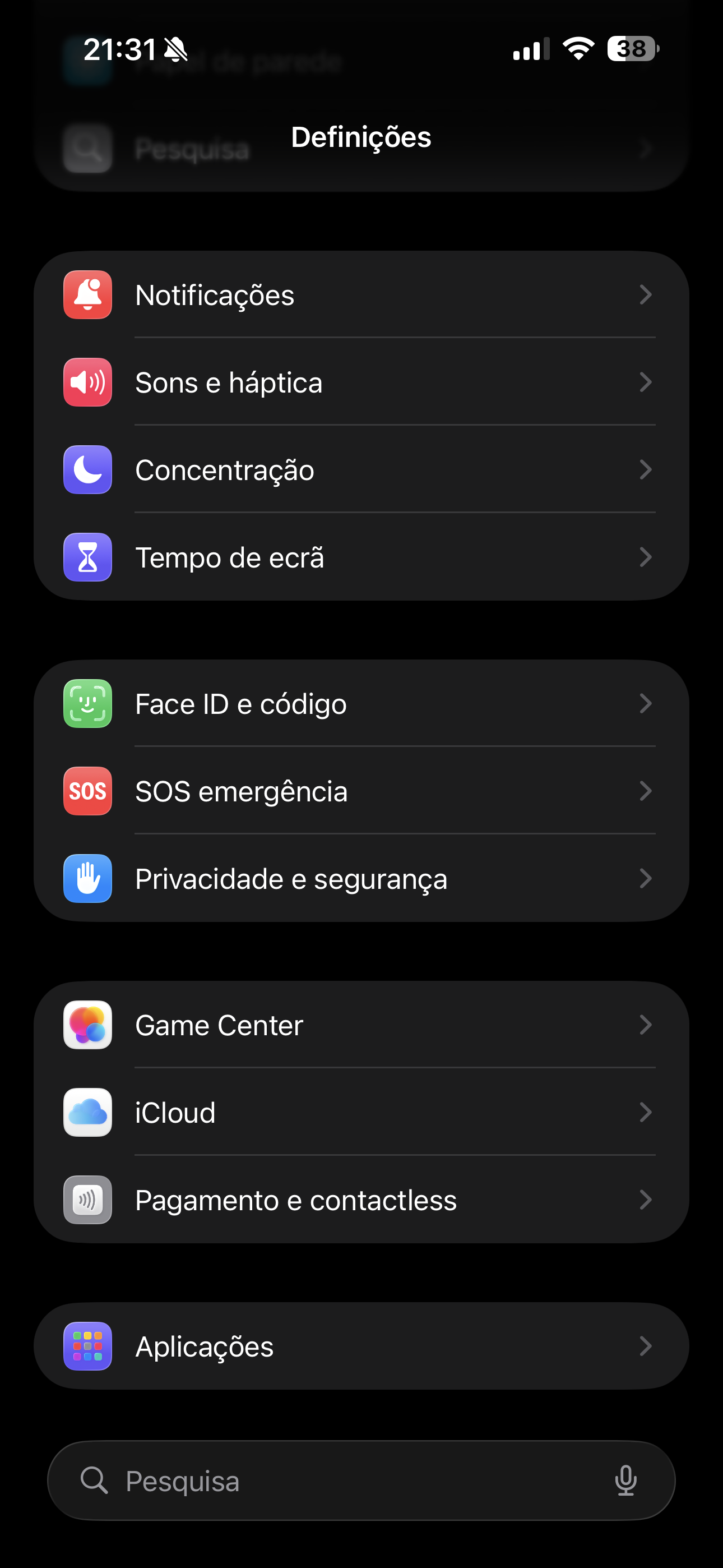Open Notificações settings
Screen dimensions: 723x1568
coord(360,295)
